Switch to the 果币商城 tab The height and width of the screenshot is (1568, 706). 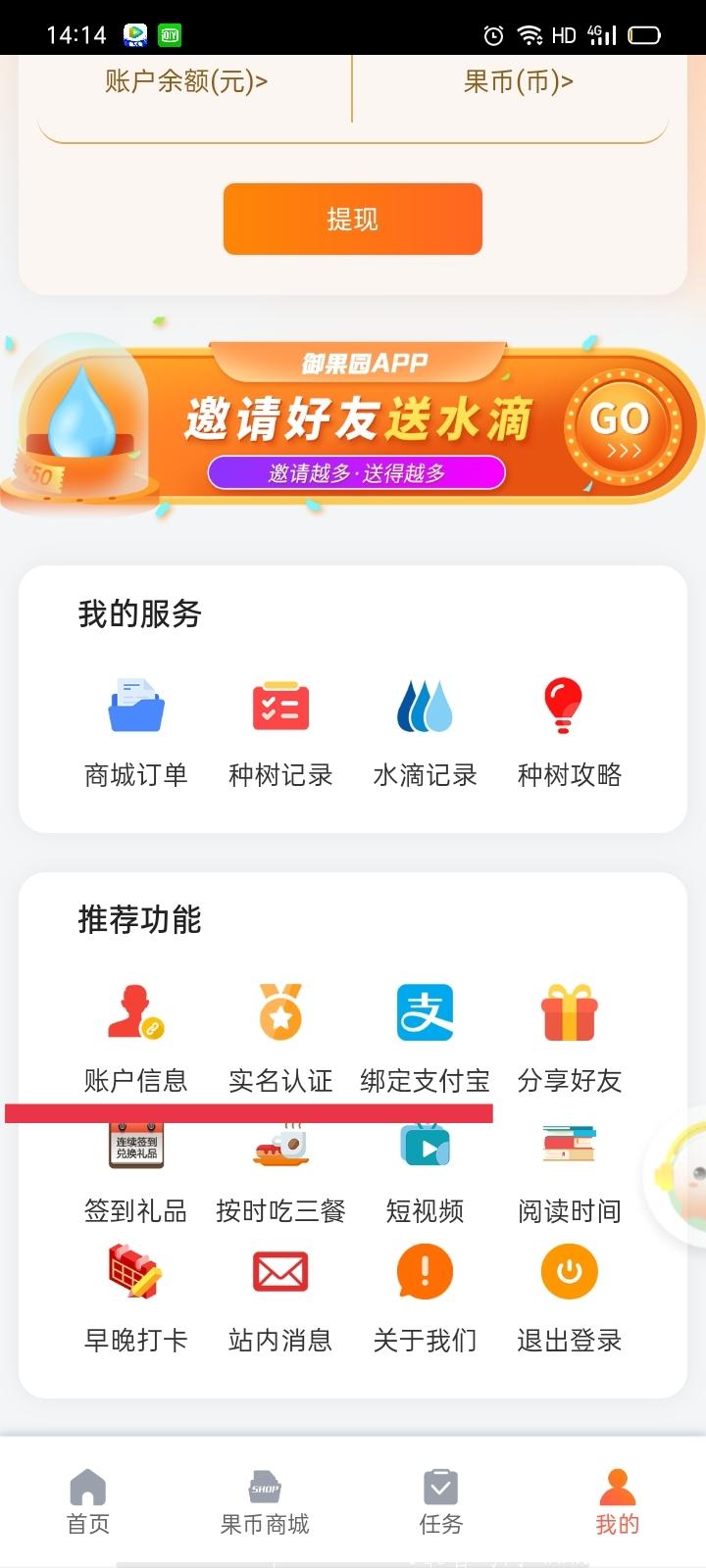[x=265, y=1502]
